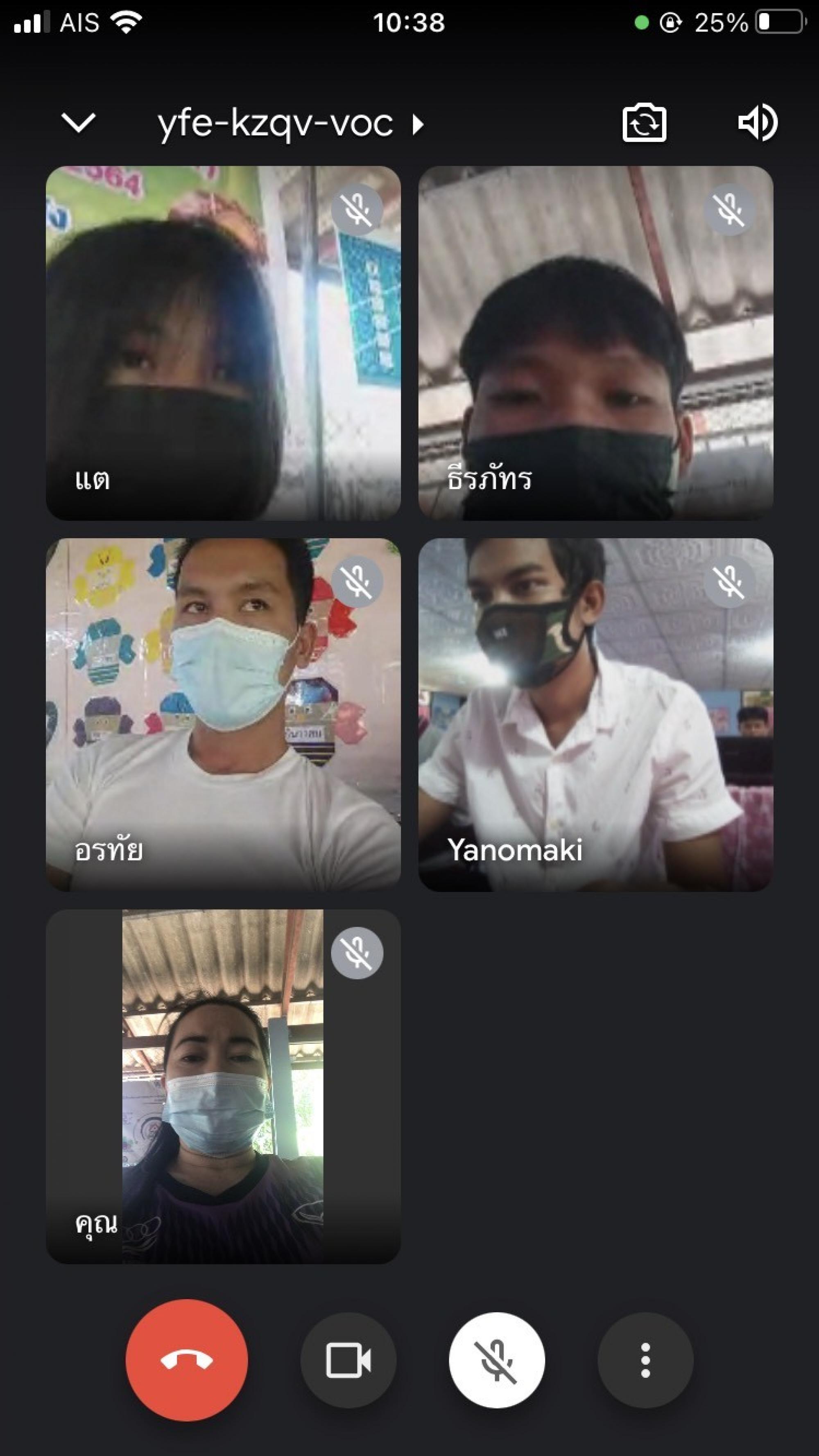The height and width of the screenshot is (1456, 819).
Task: Minimize the call with the down chevron
Action: coord(78,123)
